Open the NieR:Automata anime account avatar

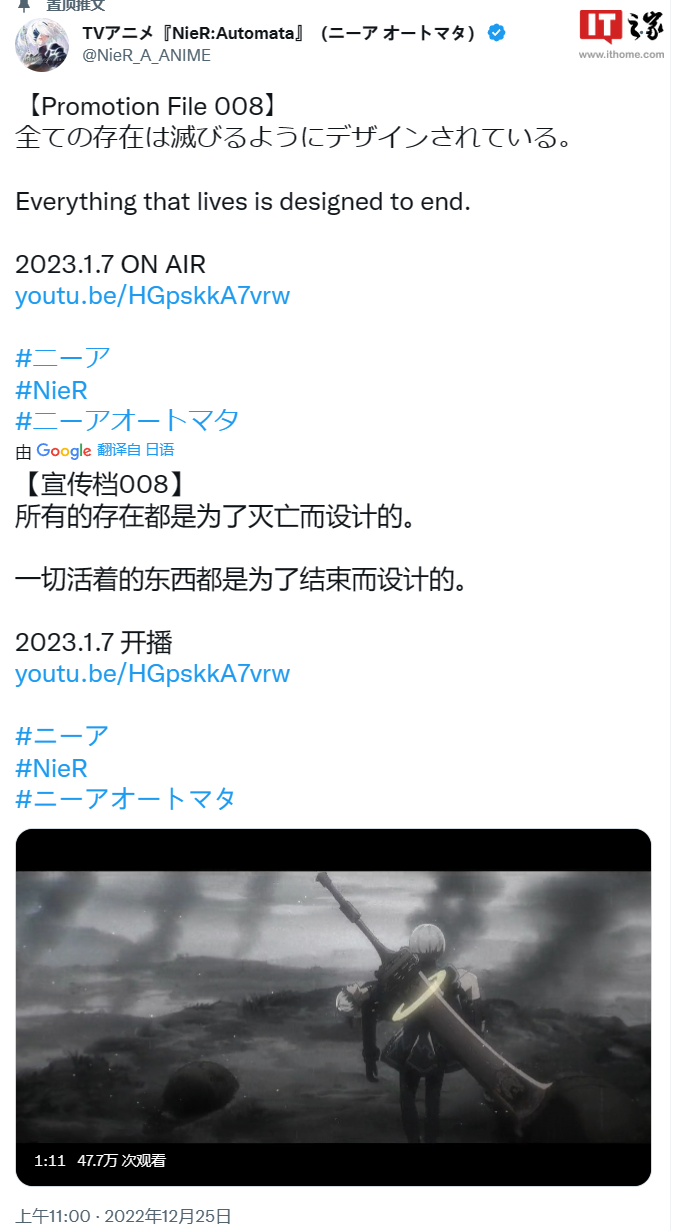(x=42, y=44)
